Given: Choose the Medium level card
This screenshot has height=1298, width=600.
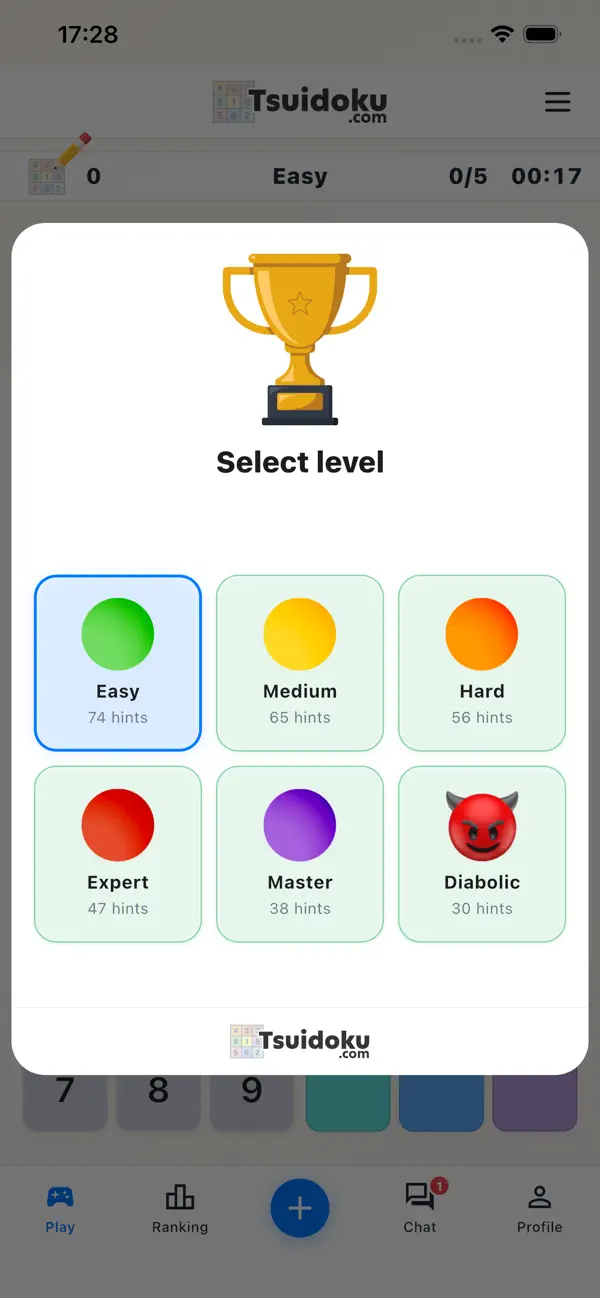Looking at the screenshot, I should [300, 663].
